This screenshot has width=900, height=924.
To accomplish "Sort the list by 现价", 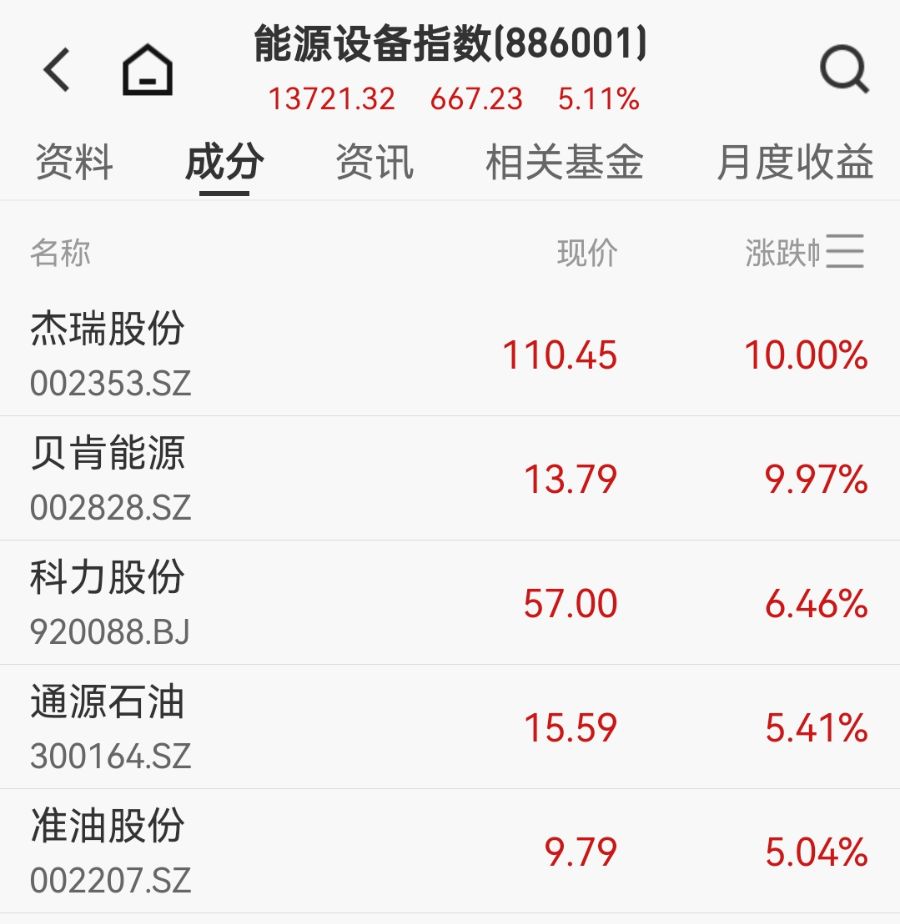I will pos(587,253).
